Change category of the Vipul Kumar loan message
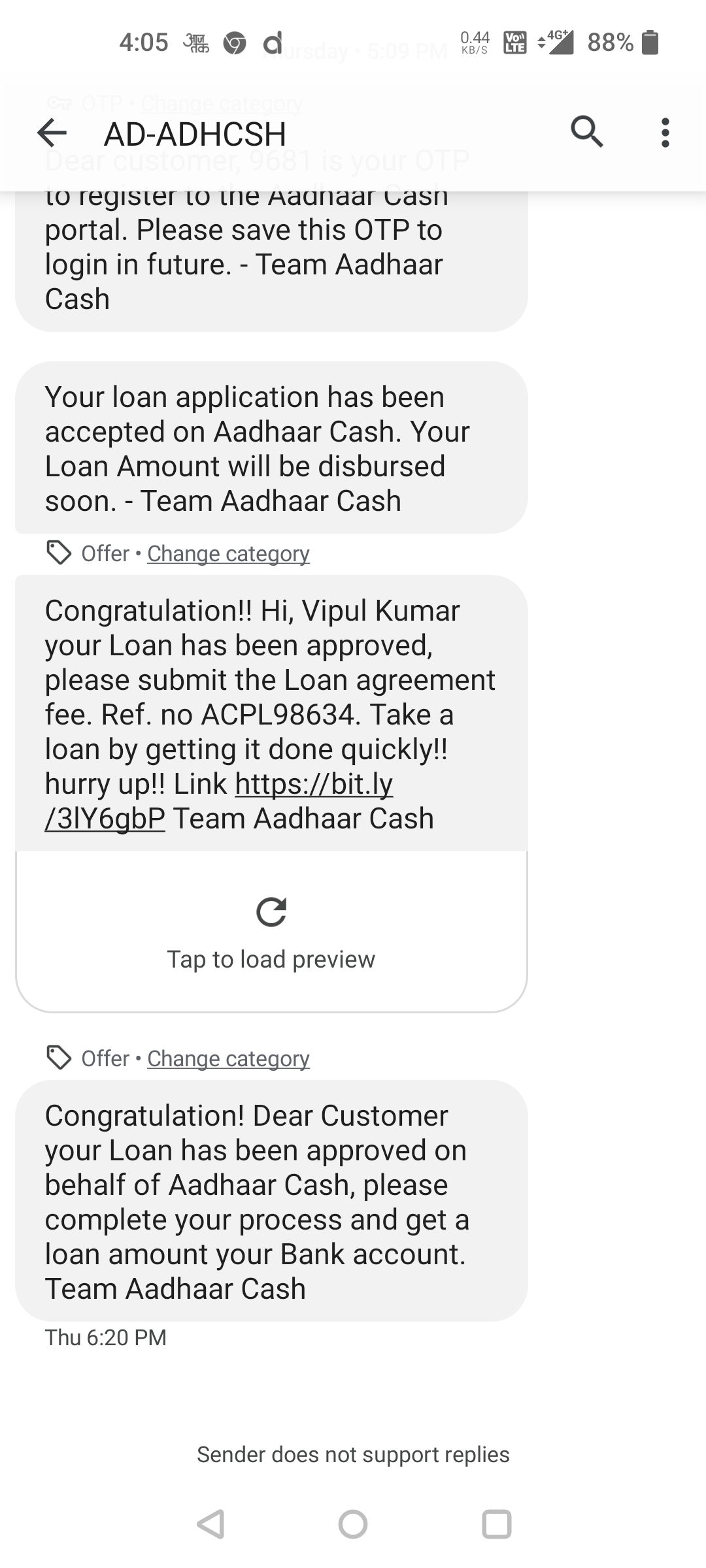The width and height of the screenshot is (706, 1568). (228, 553)
